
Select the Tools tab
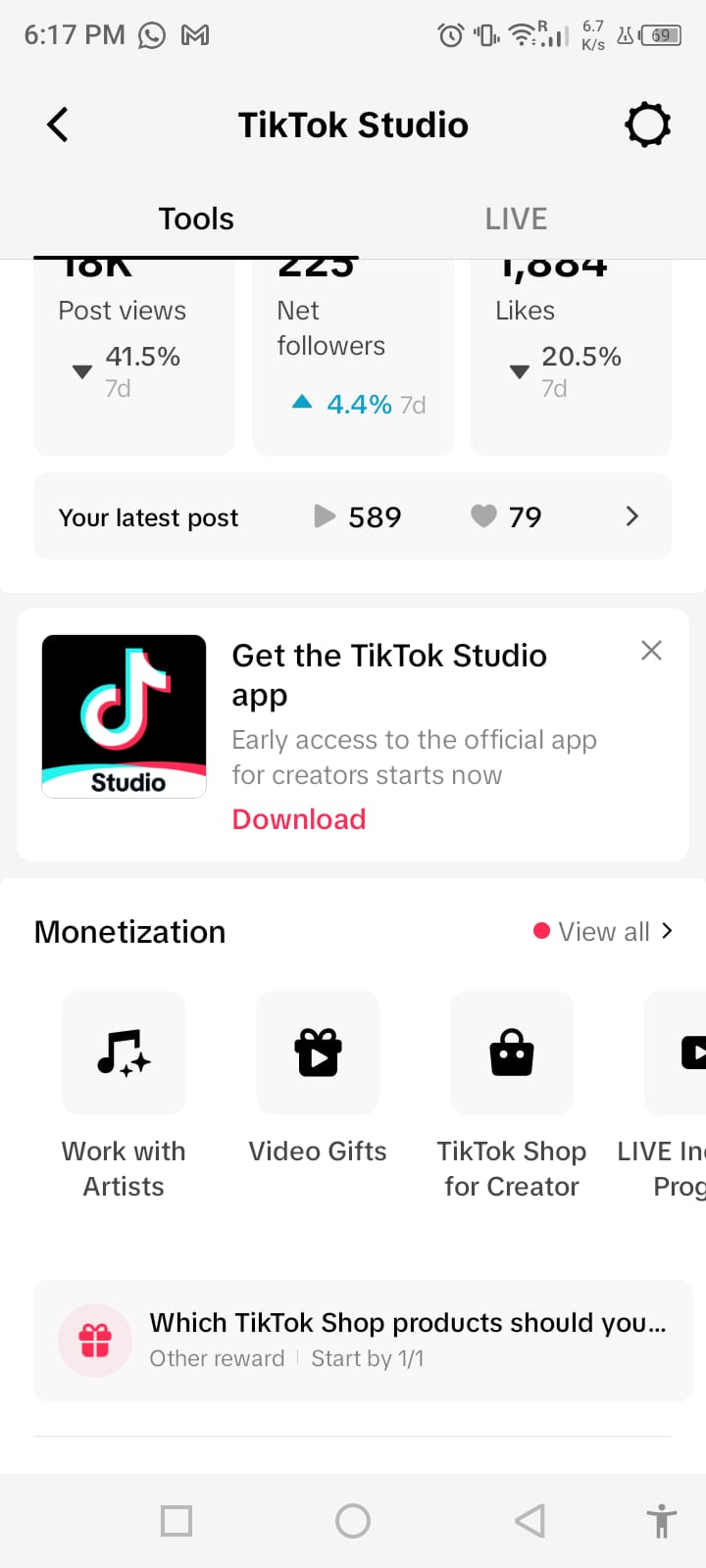(196, 219)
